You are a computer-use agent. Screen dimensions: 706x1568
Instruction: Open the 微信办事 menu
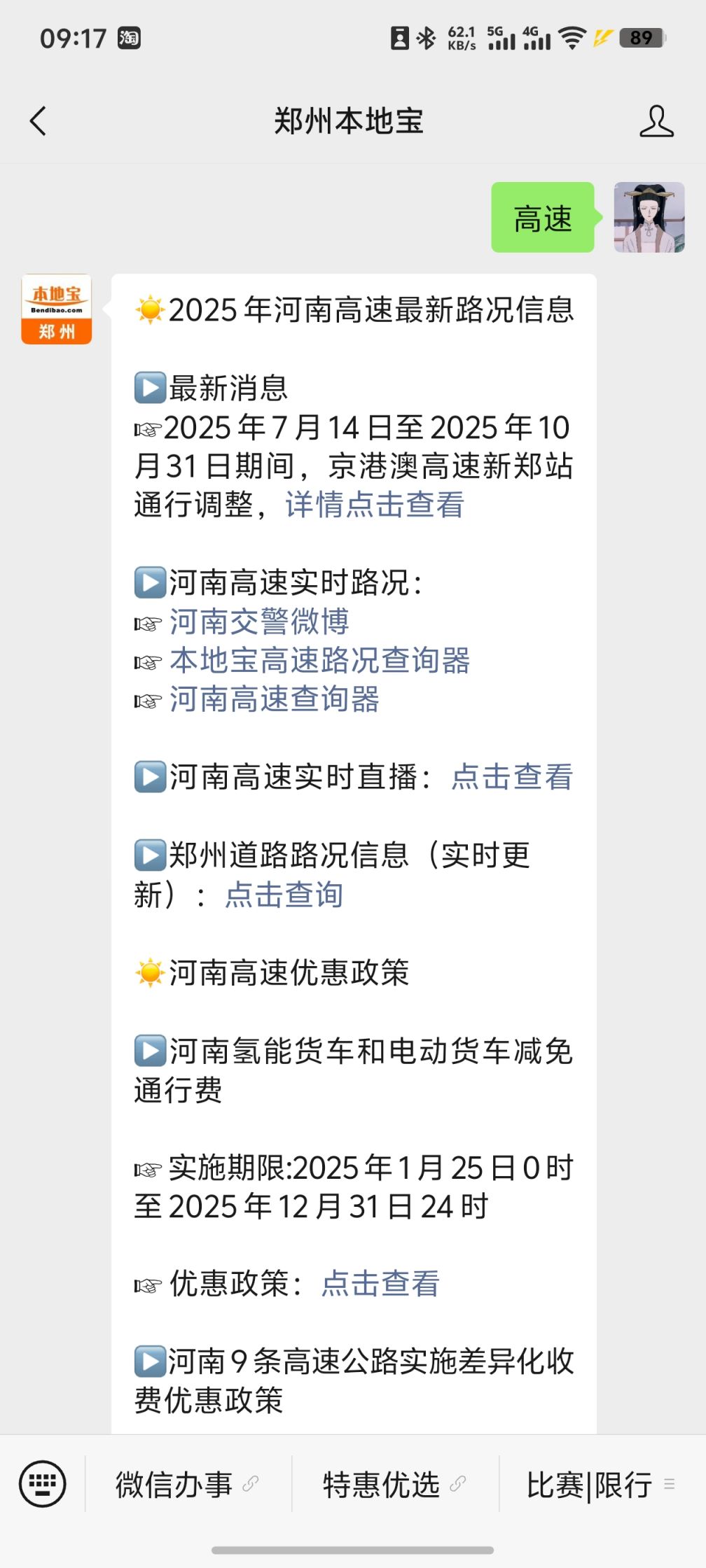(x=188, y=1484)
